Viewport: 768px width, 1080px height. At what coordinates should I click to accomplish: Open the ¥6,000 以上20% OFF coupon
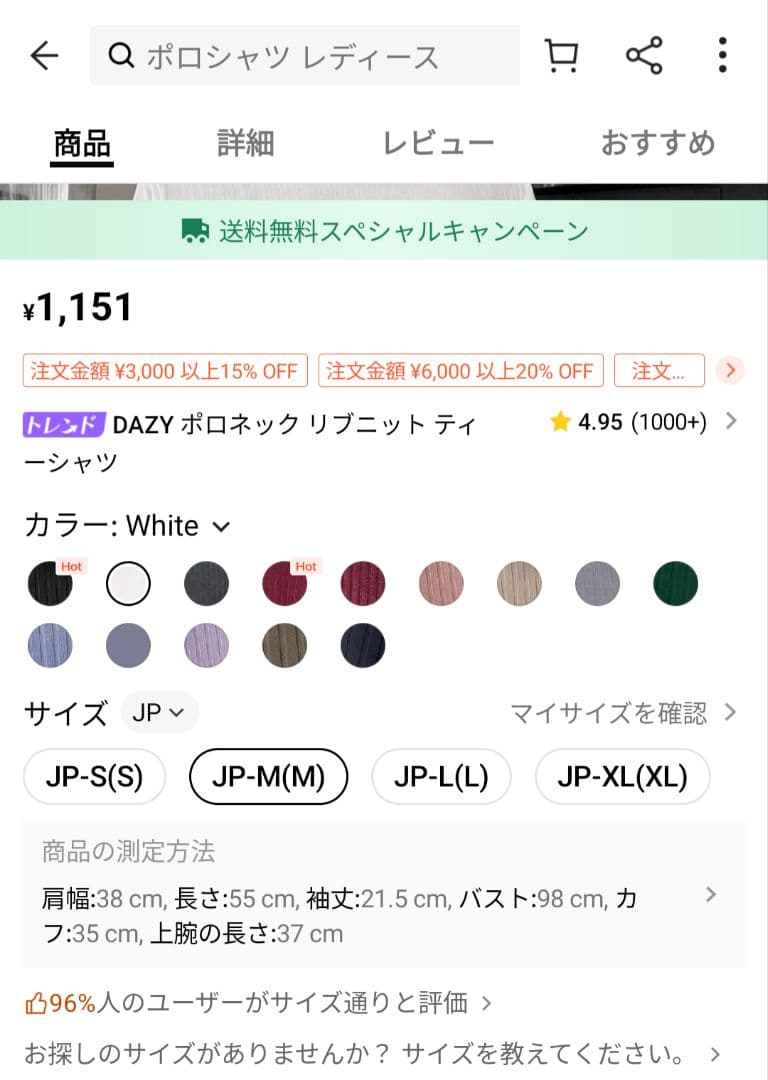coord(461,371)
